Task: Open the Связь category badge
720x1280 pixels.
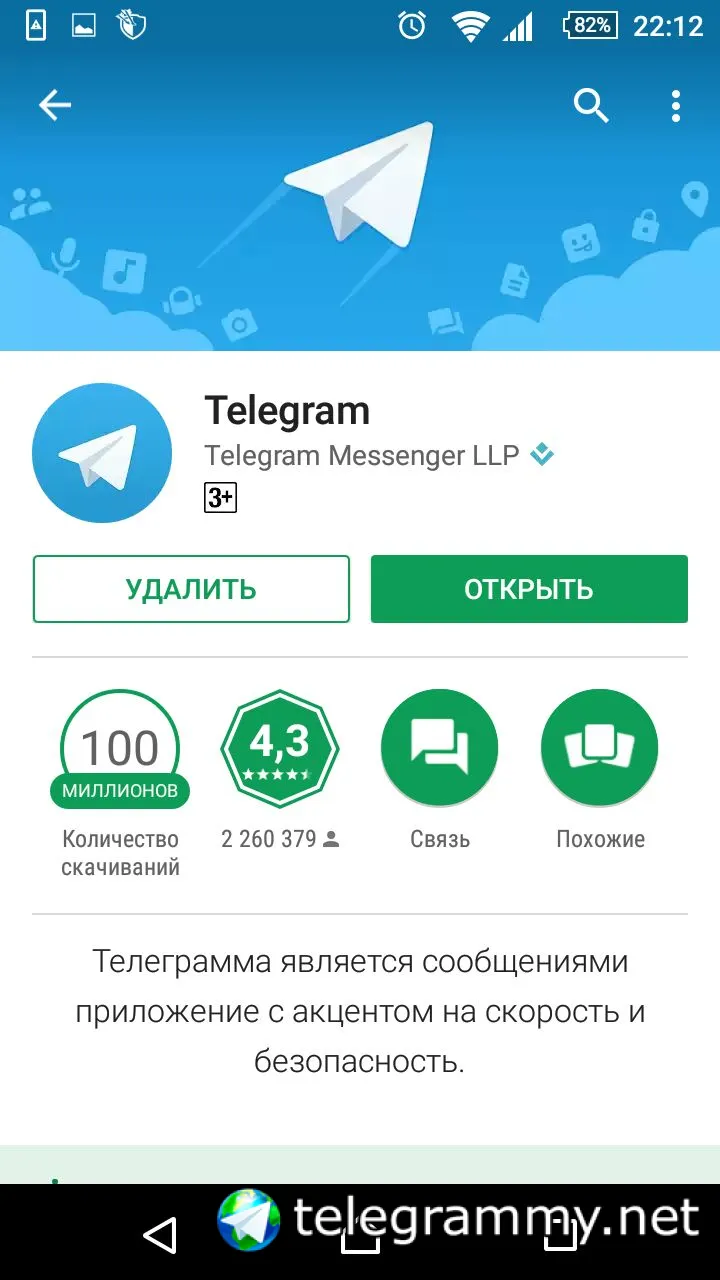Action: [439, 748]
